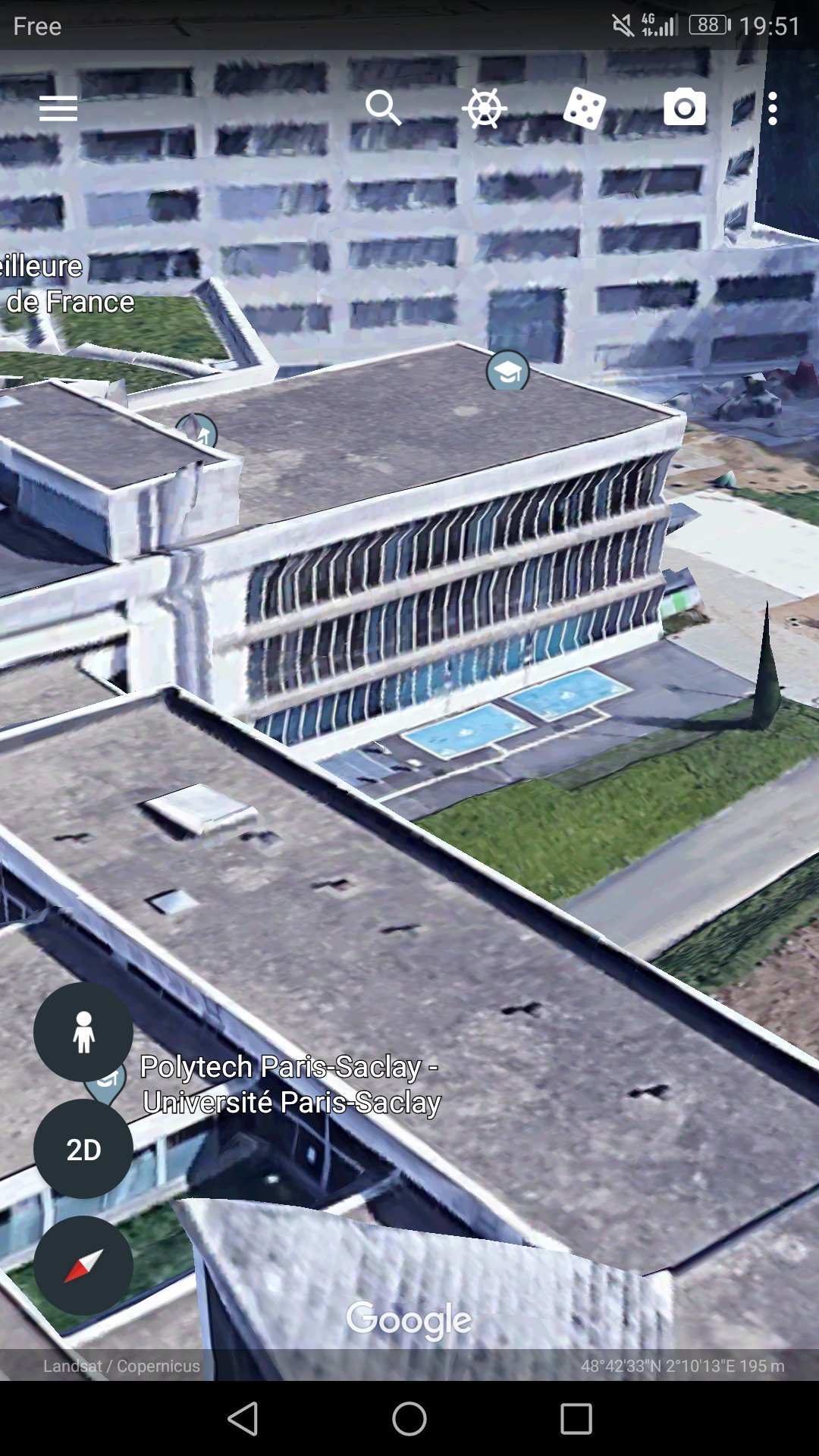
Task: Open the hamburger menu drawer
Action: pyautogui.click(x=58, y=108)
